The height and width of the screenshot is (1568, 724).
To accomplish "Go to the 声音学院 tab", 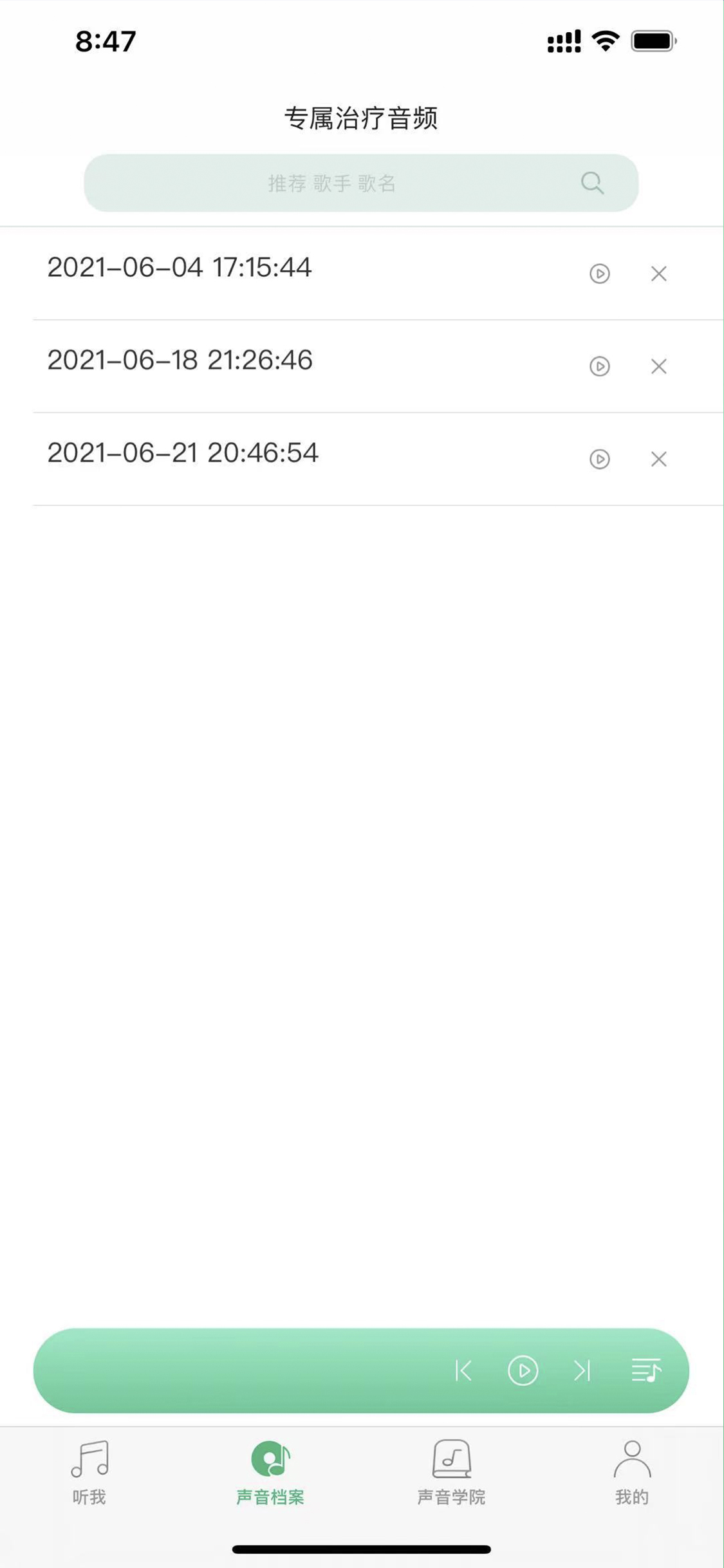I will 451,1472.
